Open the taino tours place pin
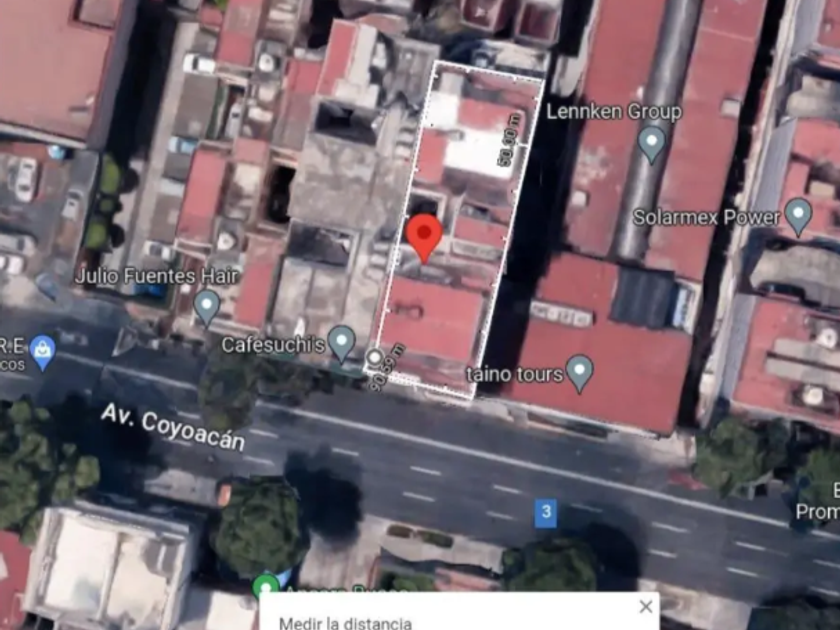 click(580, 372)
